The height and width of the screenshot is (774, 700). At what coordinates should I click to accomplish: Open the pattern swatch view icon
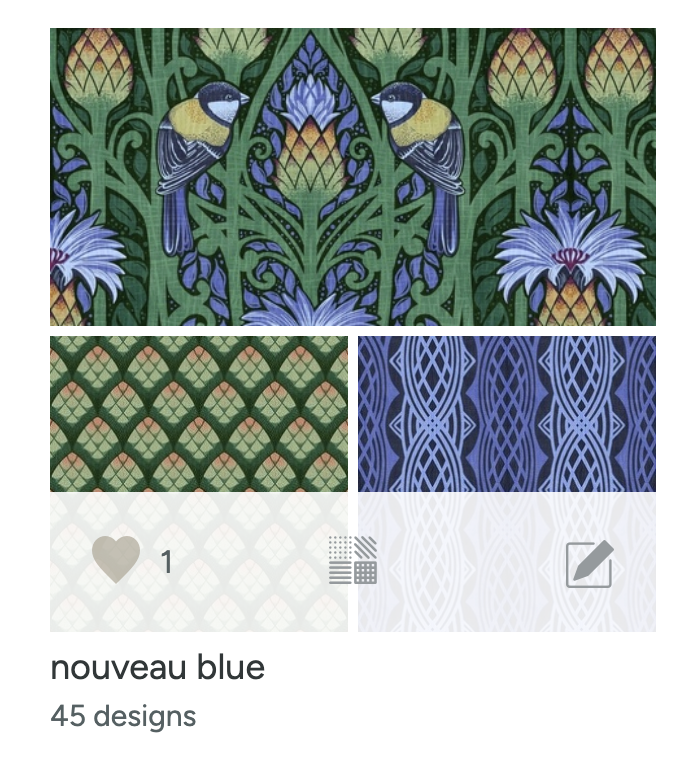(x=353, y=560)
